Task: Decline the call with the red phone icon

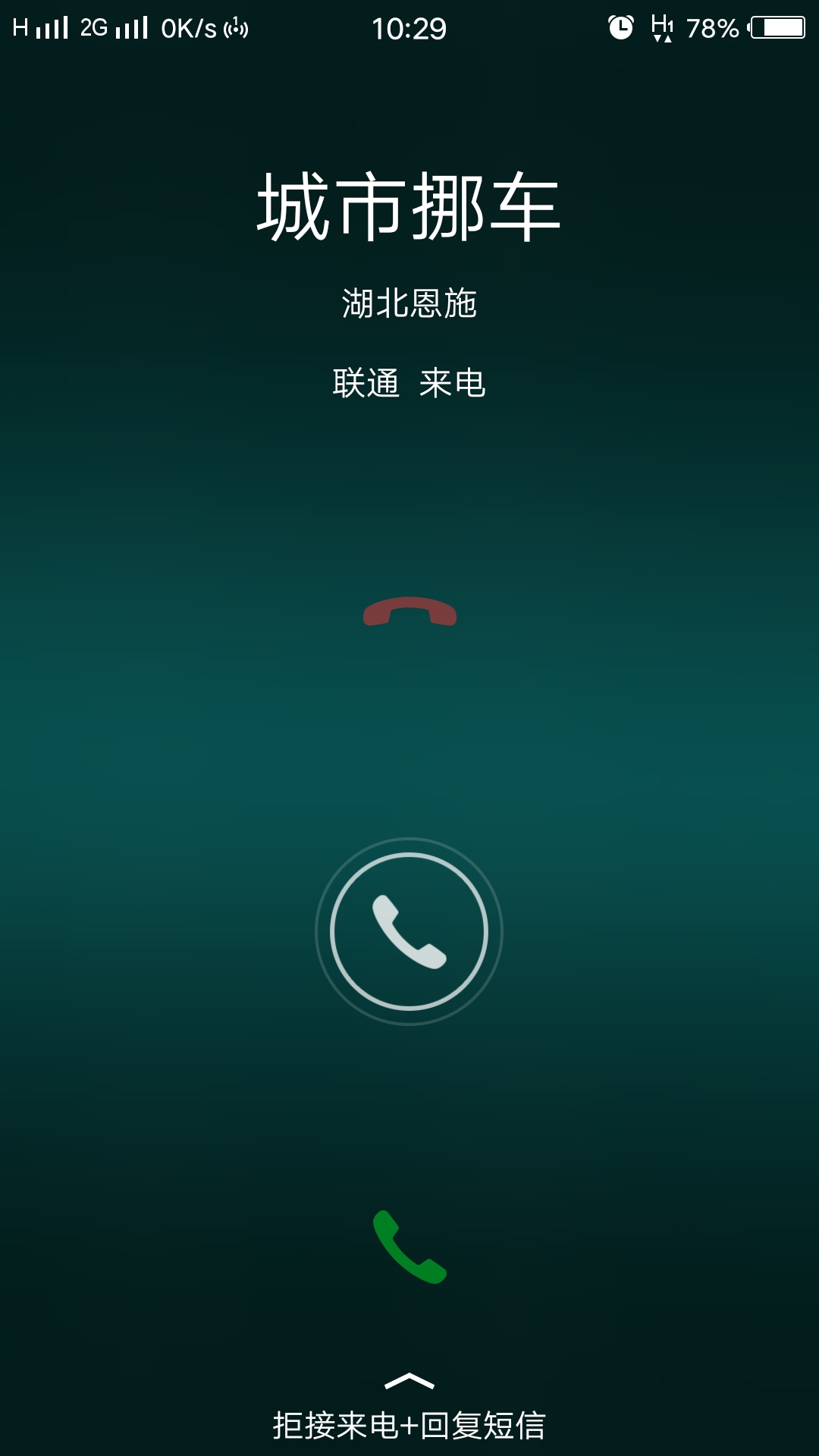Action: click(409, 611)
